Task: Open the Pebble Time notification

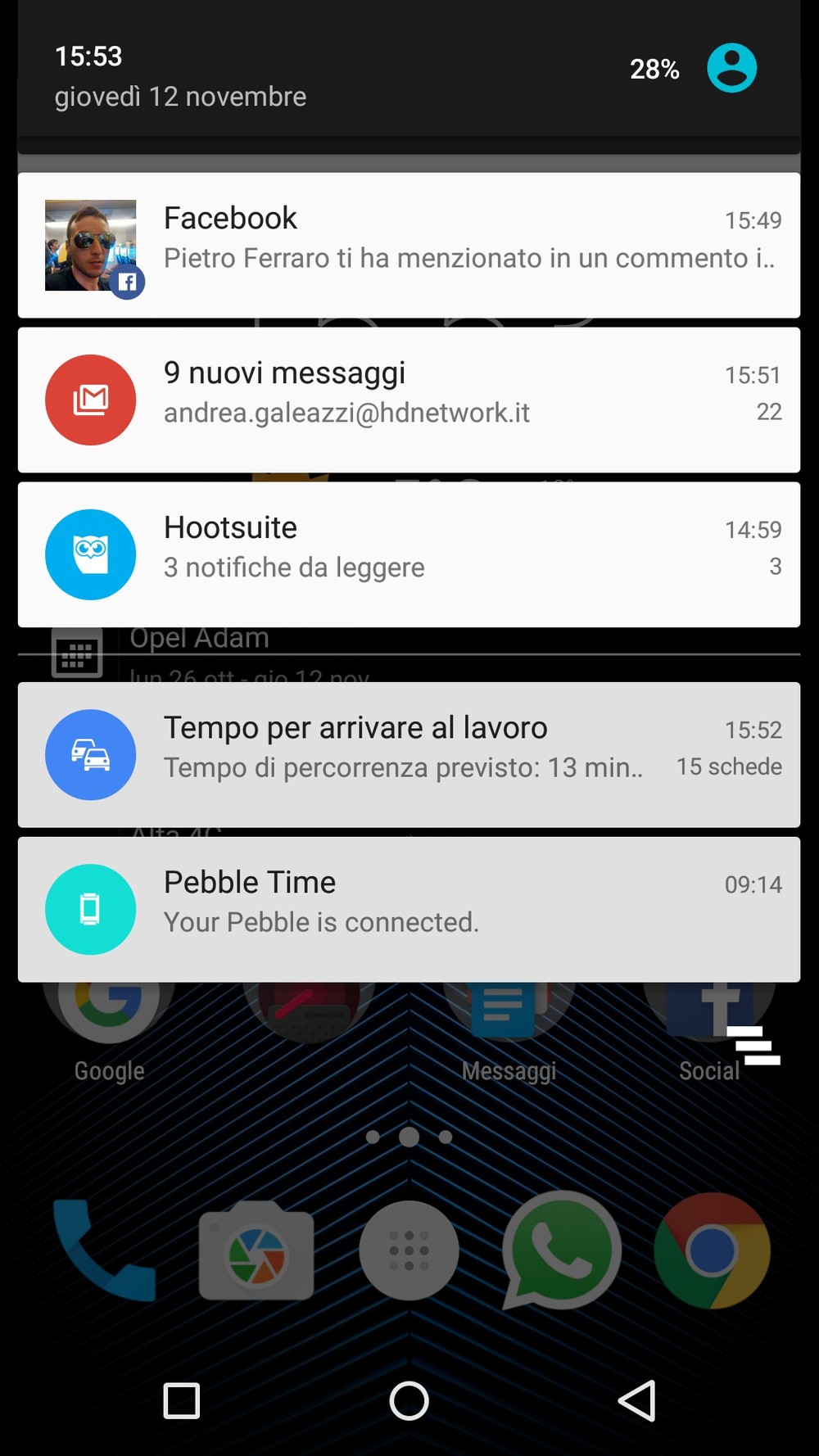Action: (x=409, y=909)
